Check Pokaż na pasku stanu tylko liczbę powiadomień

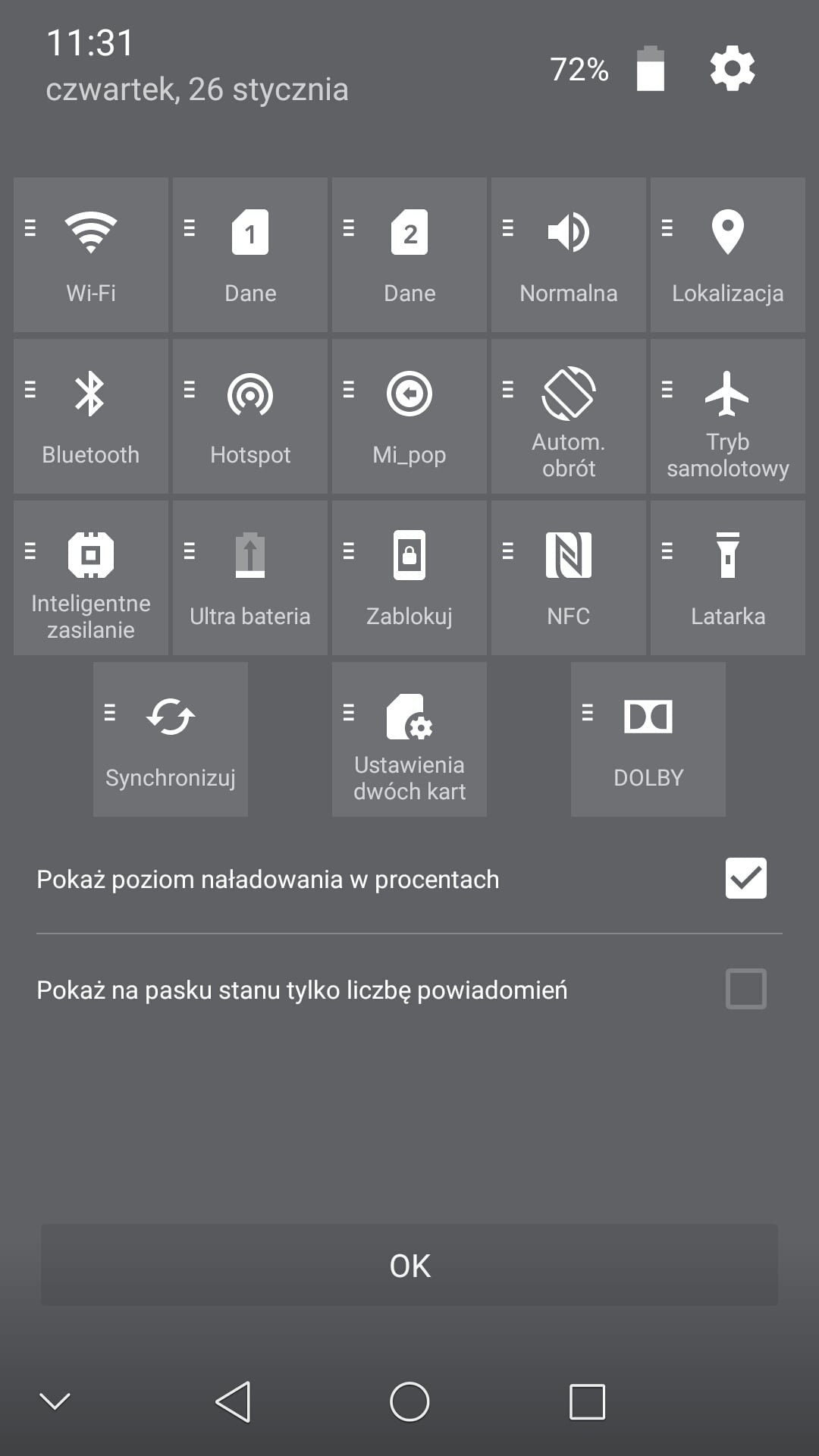coord(746,989)
